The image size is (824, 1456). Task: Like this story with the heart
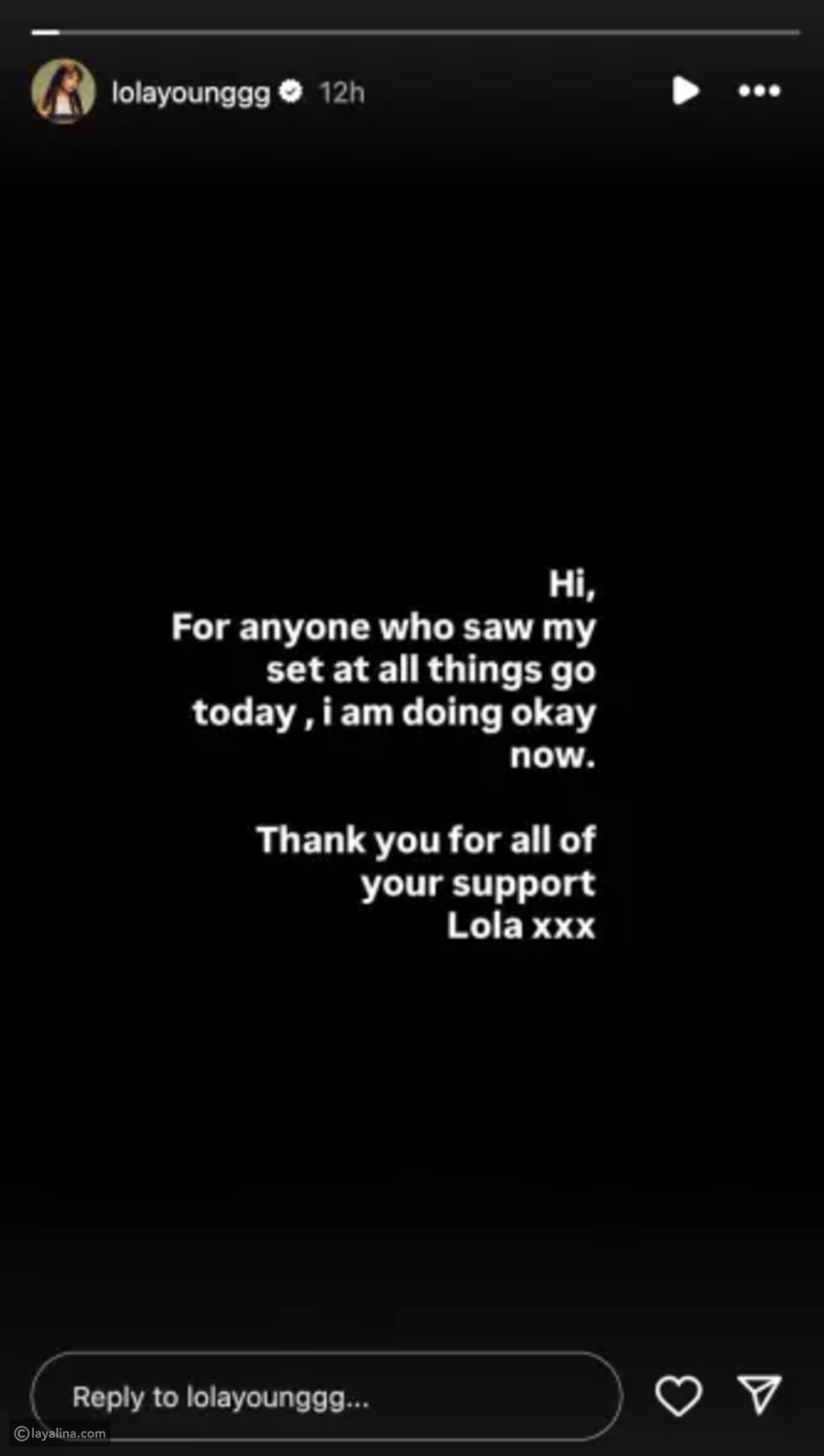pyautogui.click(x=679, y=1396)
